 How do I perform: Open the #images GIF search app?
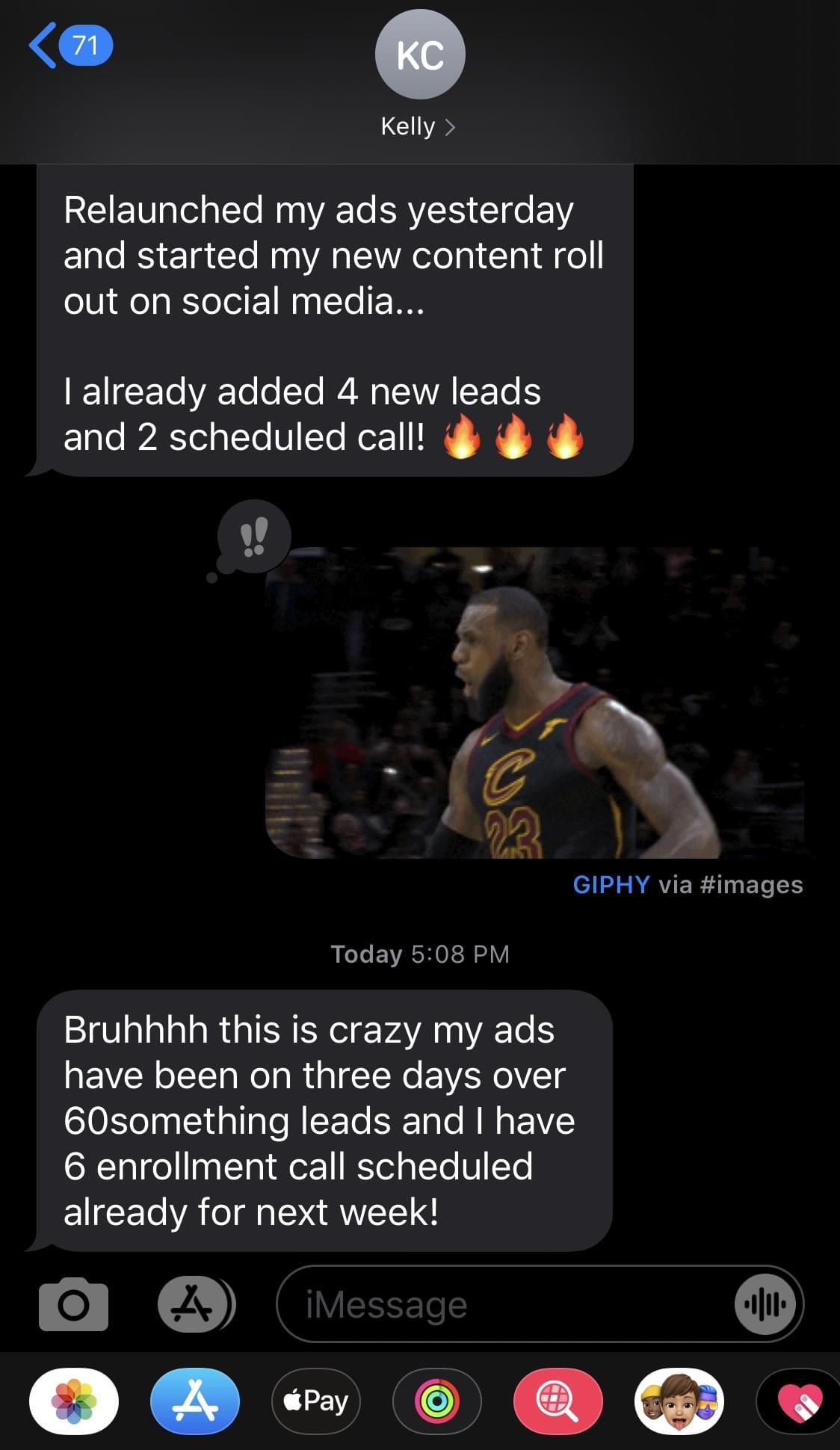click(x=558, y=1401)
